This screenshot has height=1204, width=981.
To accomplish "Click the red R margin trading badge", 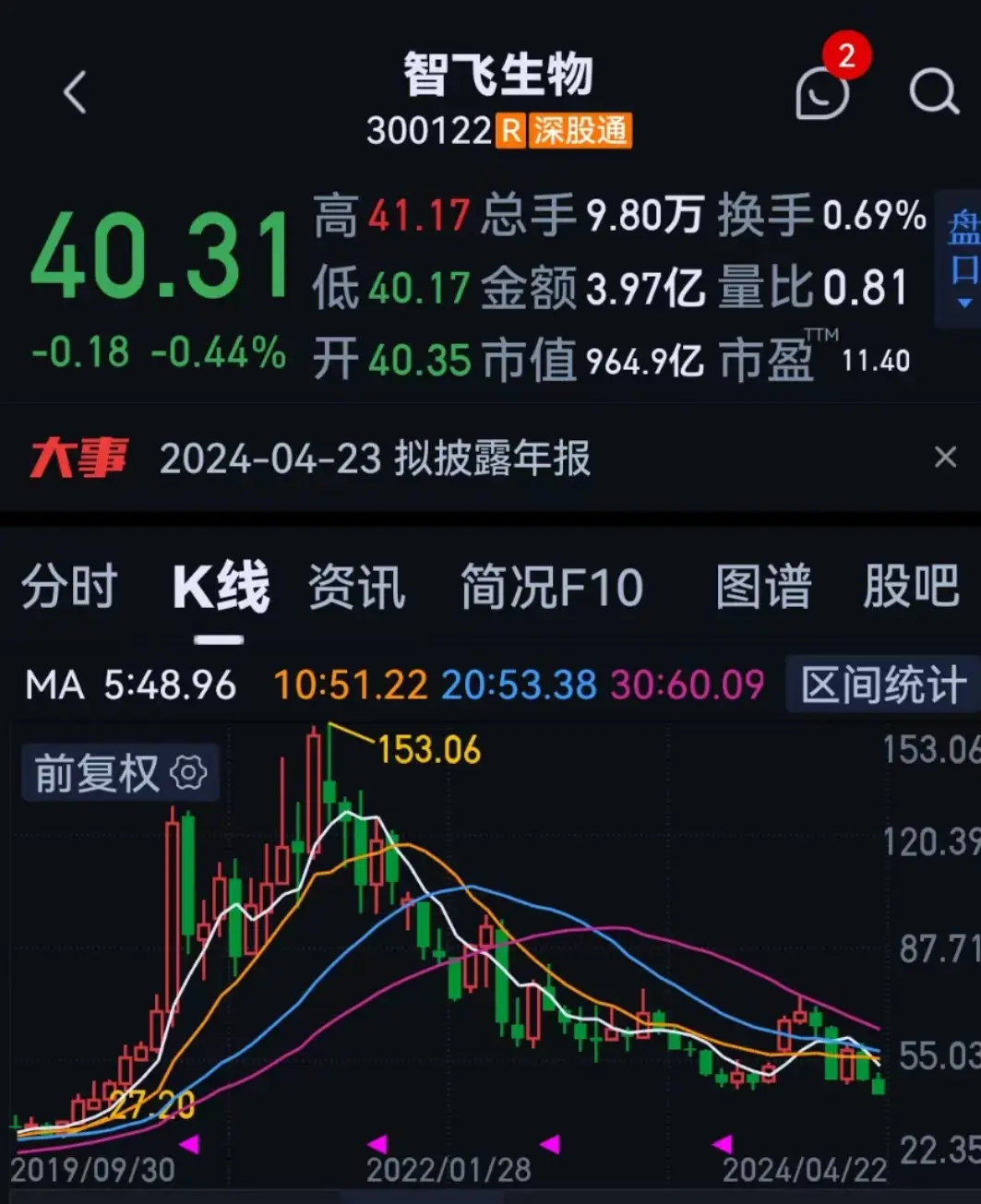I will [x=510, y=130].
